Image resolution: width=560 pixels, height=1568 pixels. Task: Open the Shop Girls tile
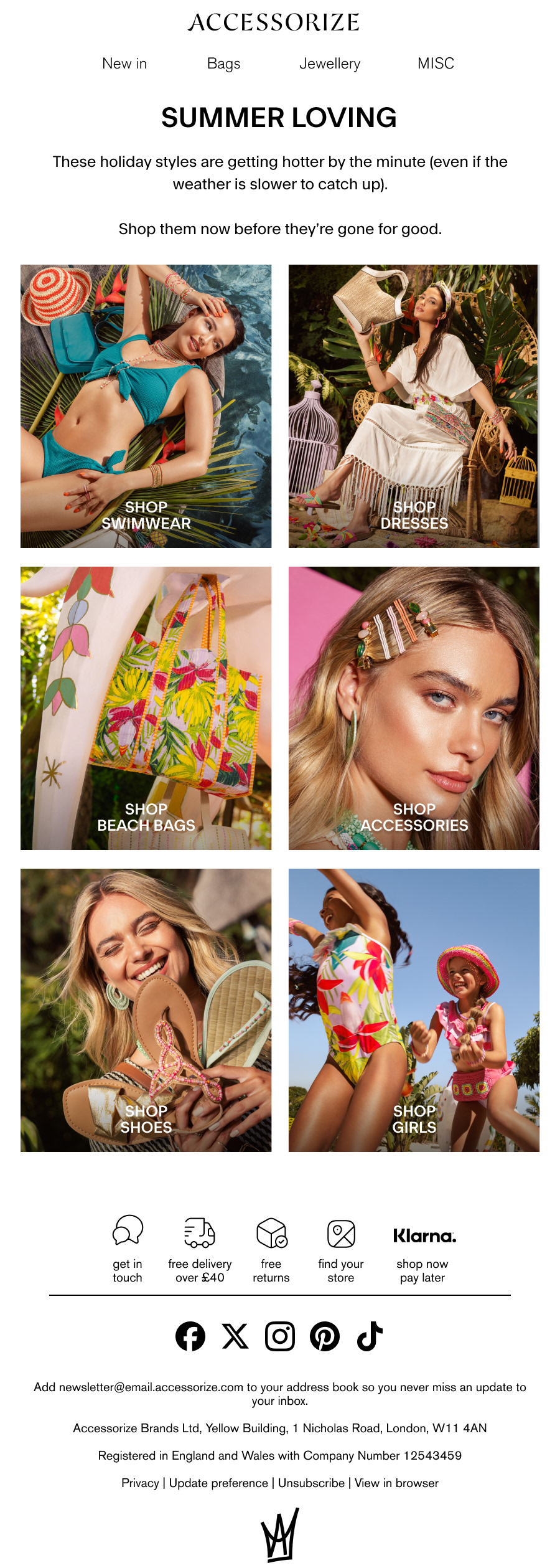pos(414,1010)
